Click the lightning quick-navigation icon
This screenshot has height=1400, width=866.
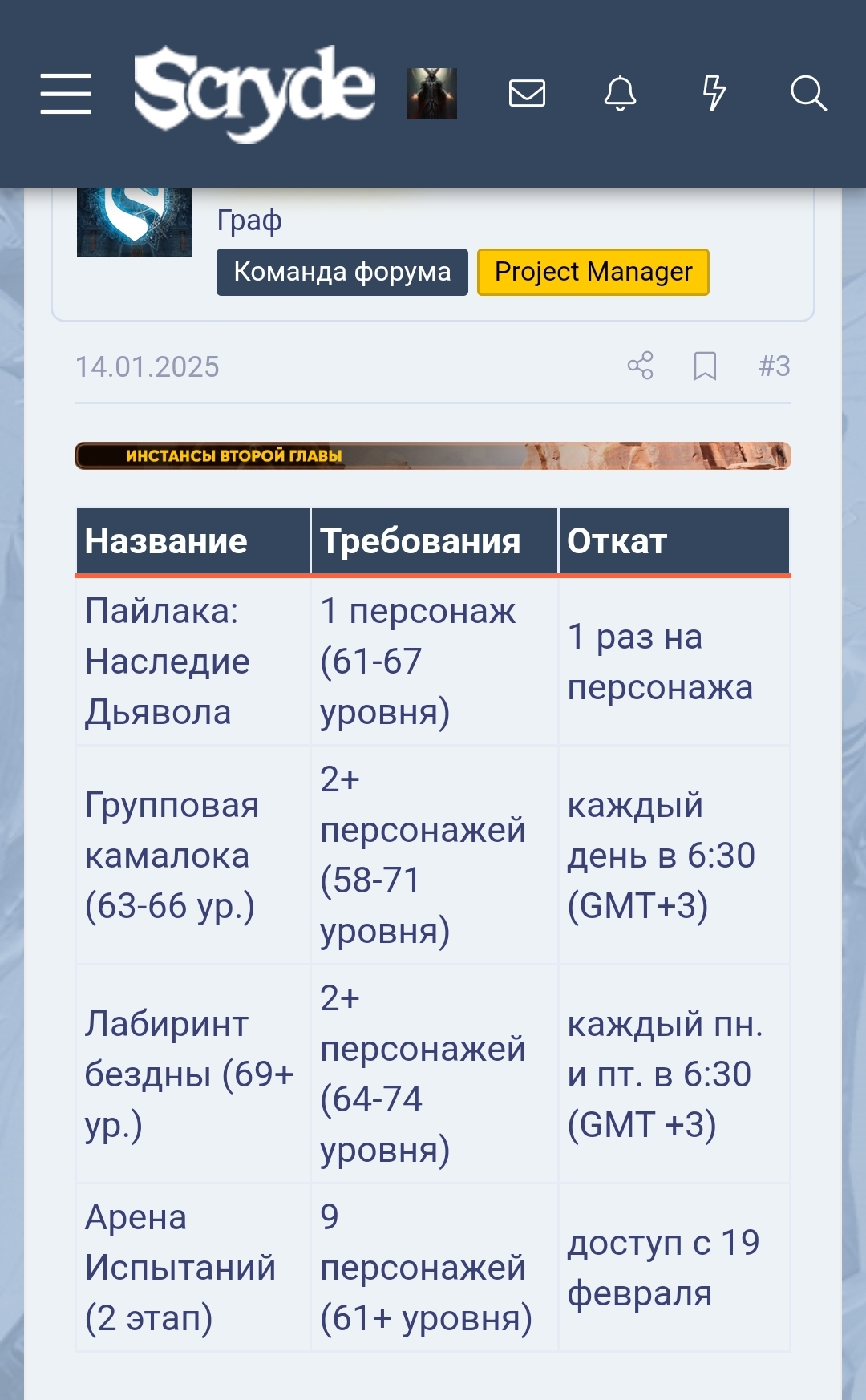tap(714, 94)
